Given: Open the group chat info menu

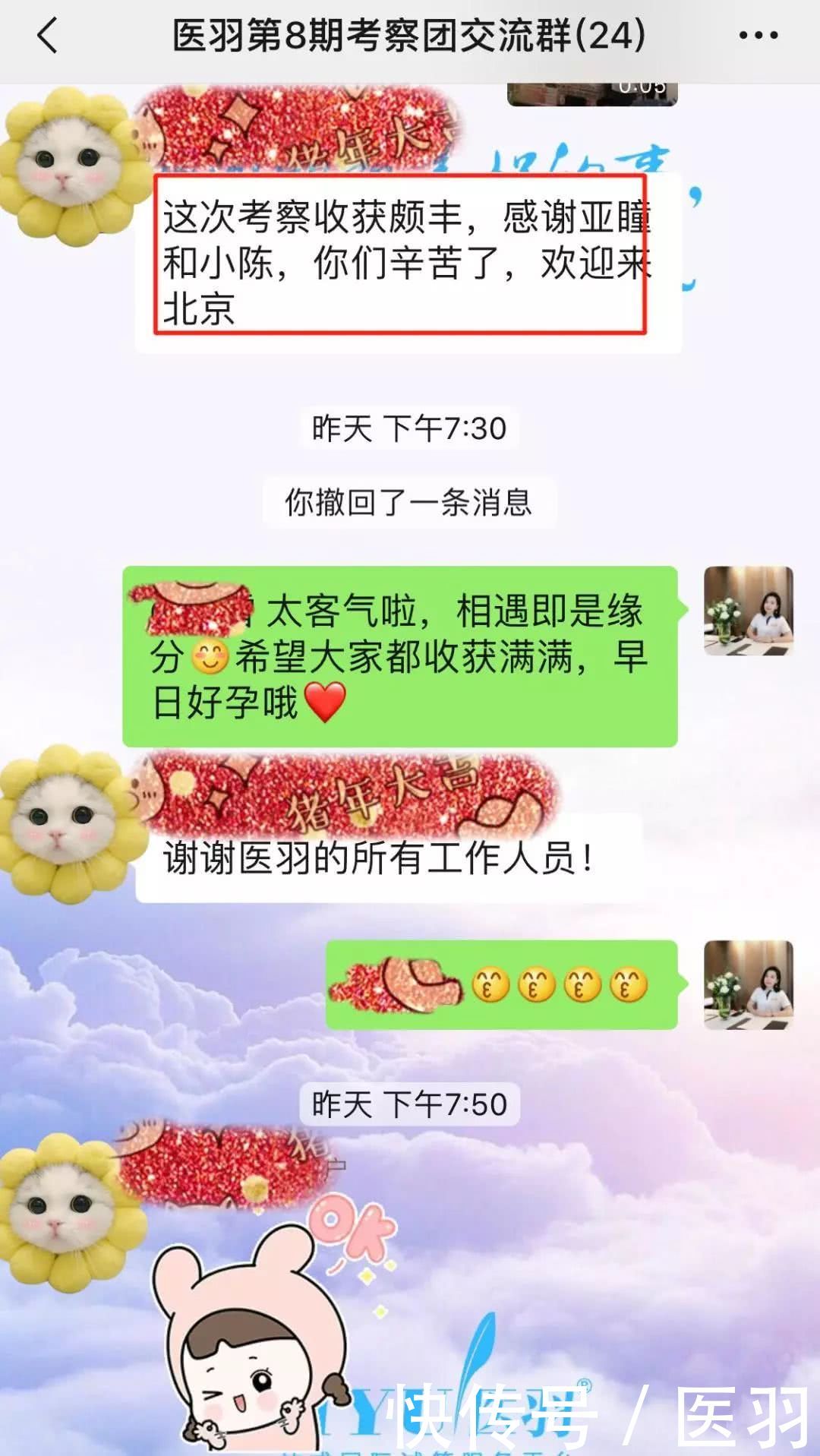Looking at the screenshot, I should (x=758, y=36).
